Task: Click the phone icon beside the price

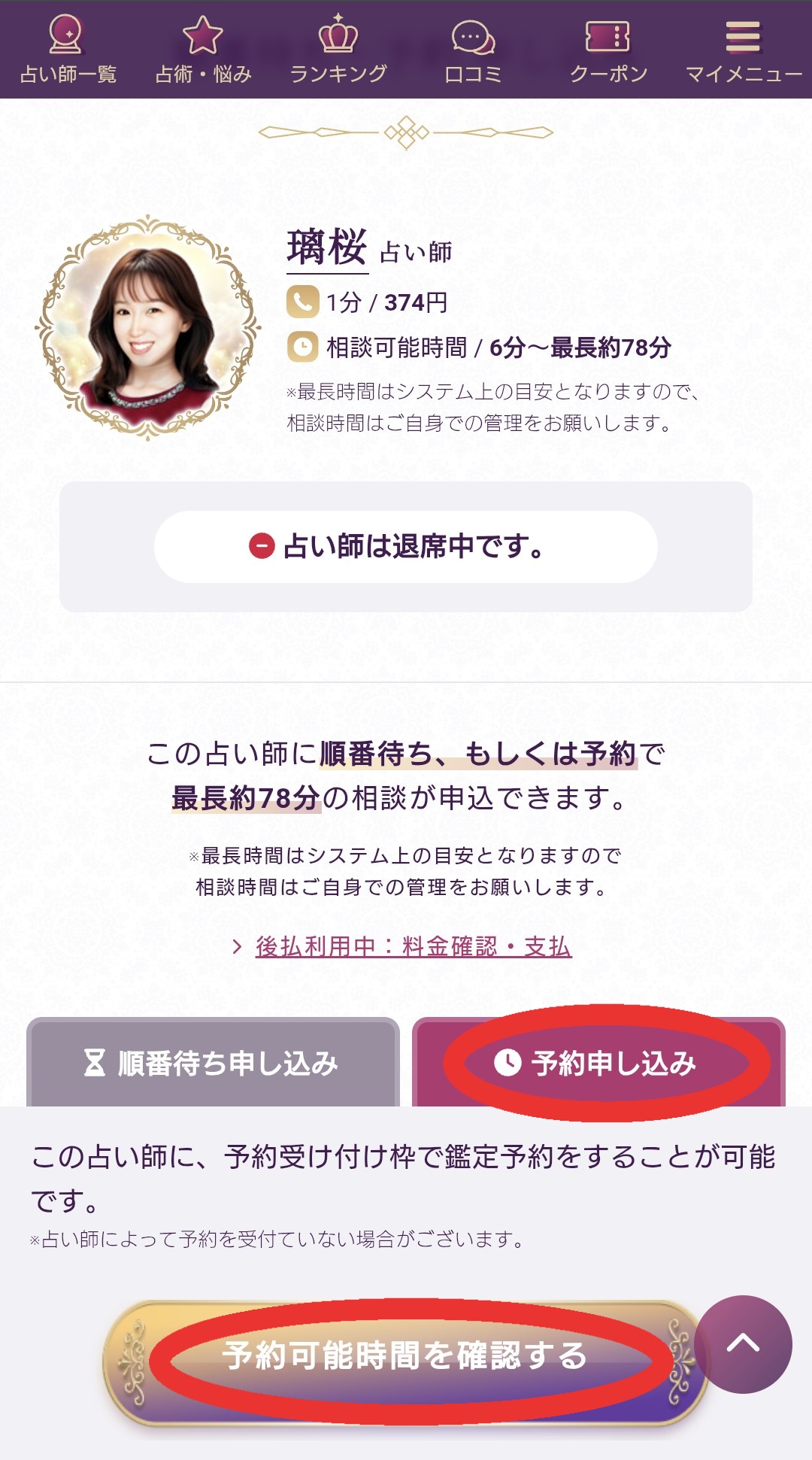Action: click(x=303, y=302)
